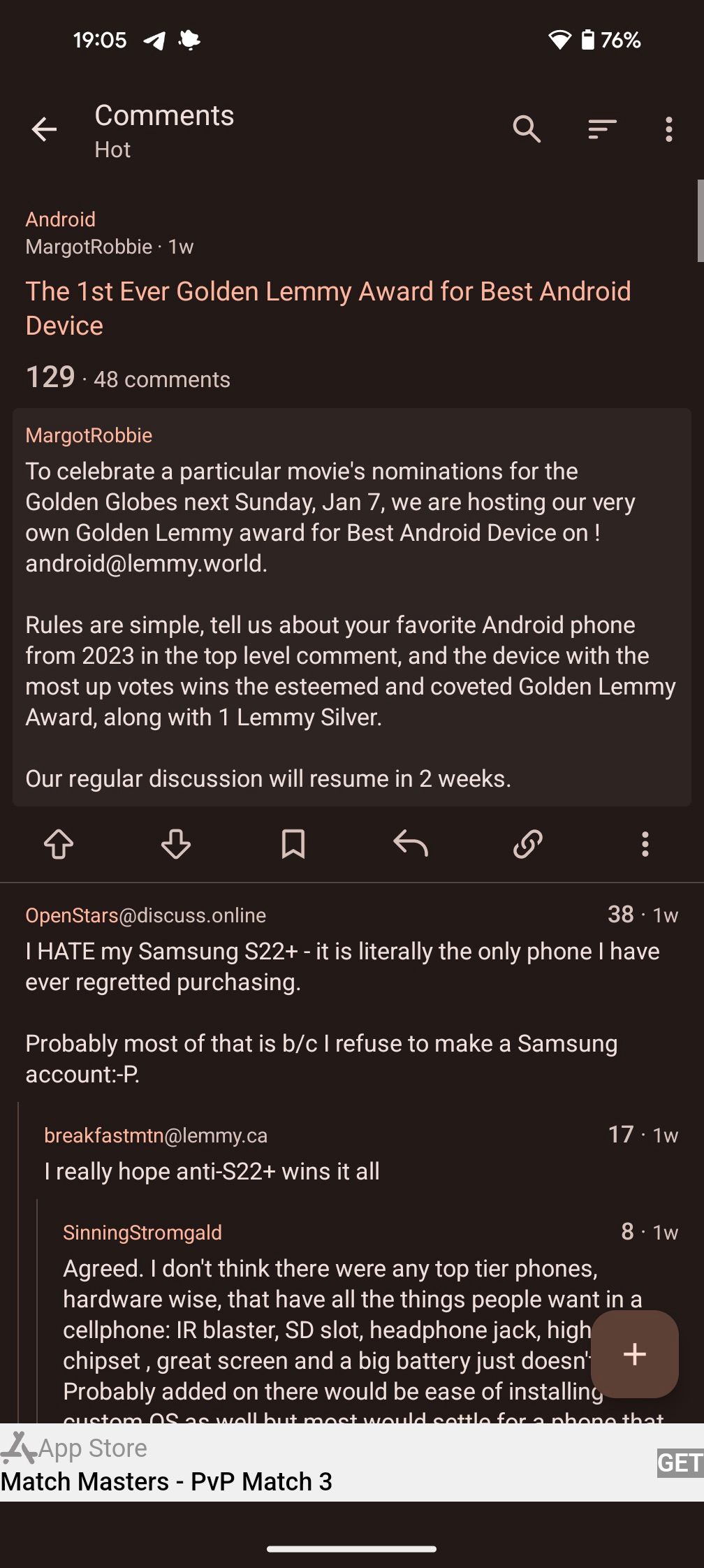Image resolution: width=704 pixels, height=1568 pixels.
Task: Open the comment sort options
Action: coord(601,129)
